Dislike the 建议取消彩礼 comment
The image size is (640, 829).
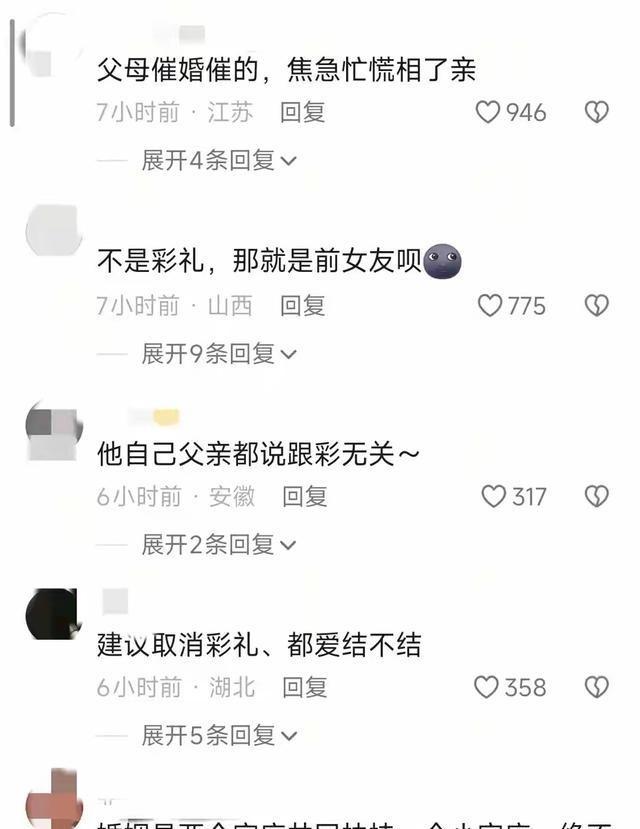(x=596, y=688)
